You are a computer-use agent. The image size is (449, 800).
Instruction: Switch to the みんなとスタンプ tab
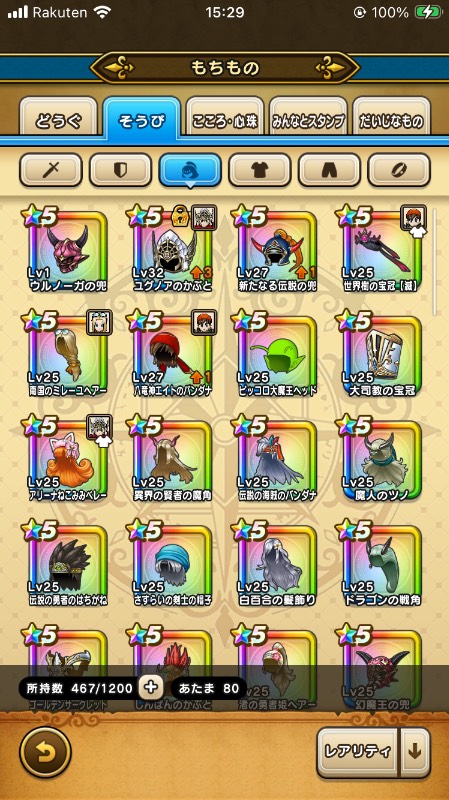308,119
